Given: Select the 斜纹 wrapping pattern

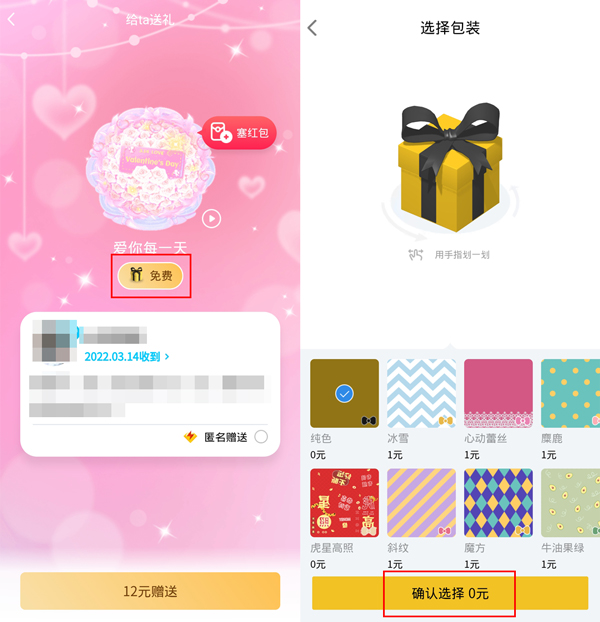Looking at the screenshot, I should pos(421,503).
